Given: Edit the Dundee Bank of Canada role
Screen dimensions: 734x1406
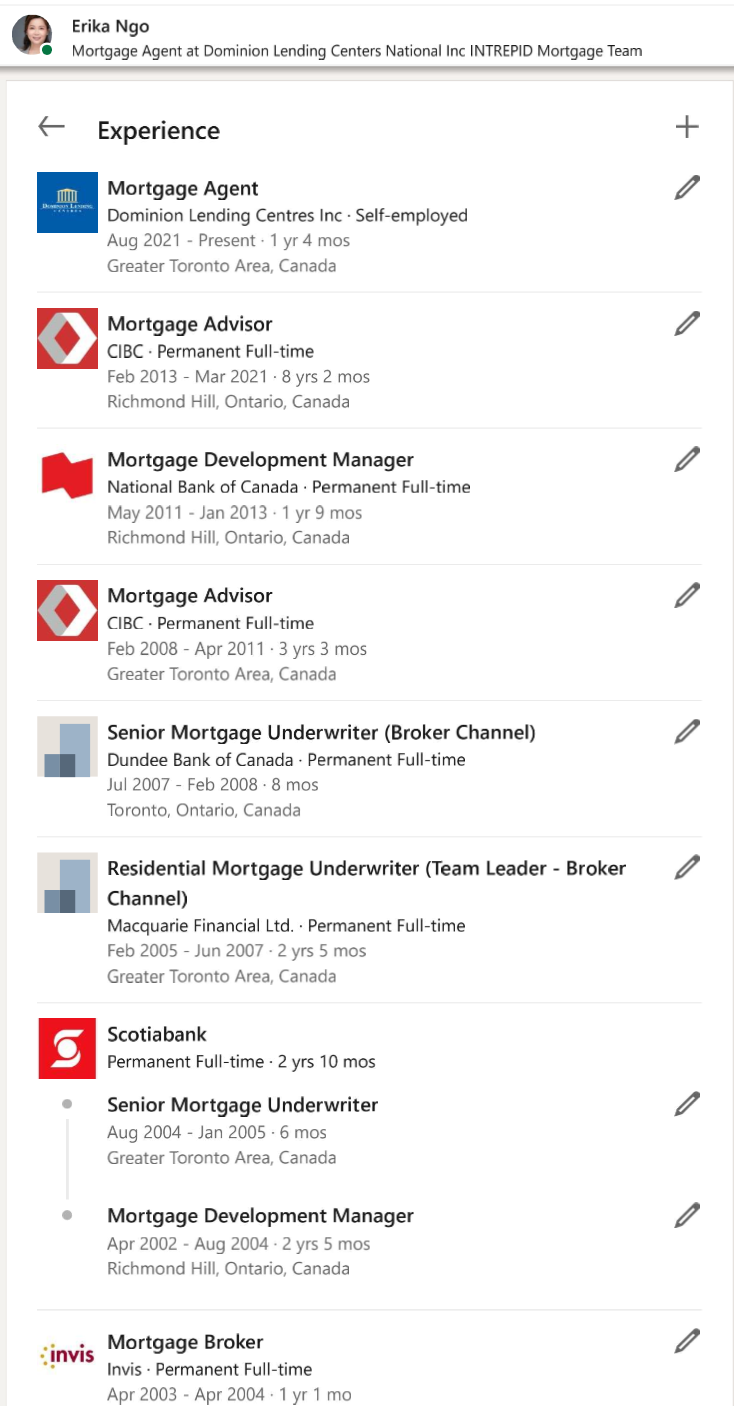Looking at the screenshot, I should [x=687, y=731].
